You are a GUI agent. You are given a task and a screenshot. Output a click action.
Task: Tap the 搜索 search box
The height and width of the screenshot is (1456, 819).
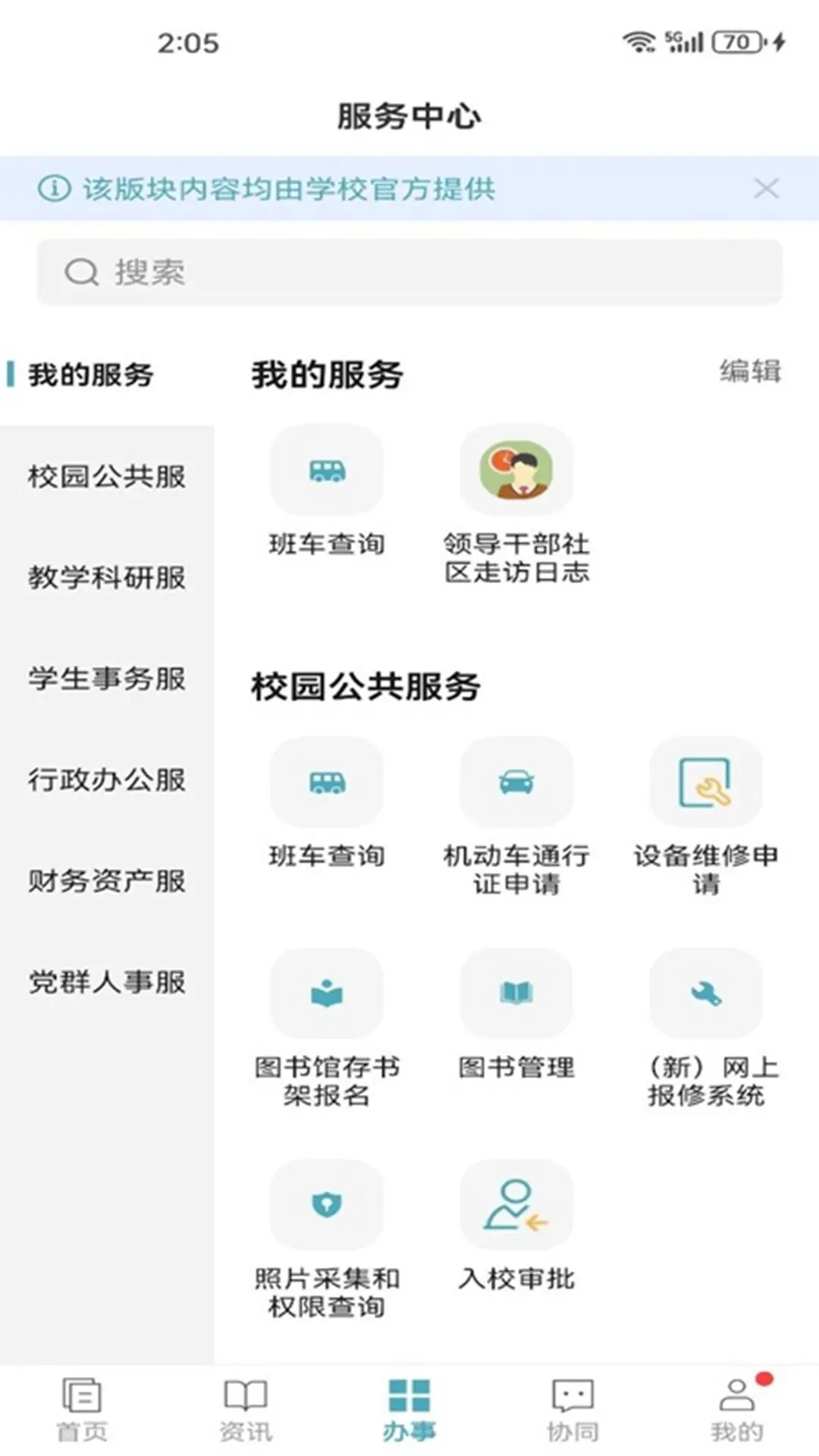pos(409,272)
